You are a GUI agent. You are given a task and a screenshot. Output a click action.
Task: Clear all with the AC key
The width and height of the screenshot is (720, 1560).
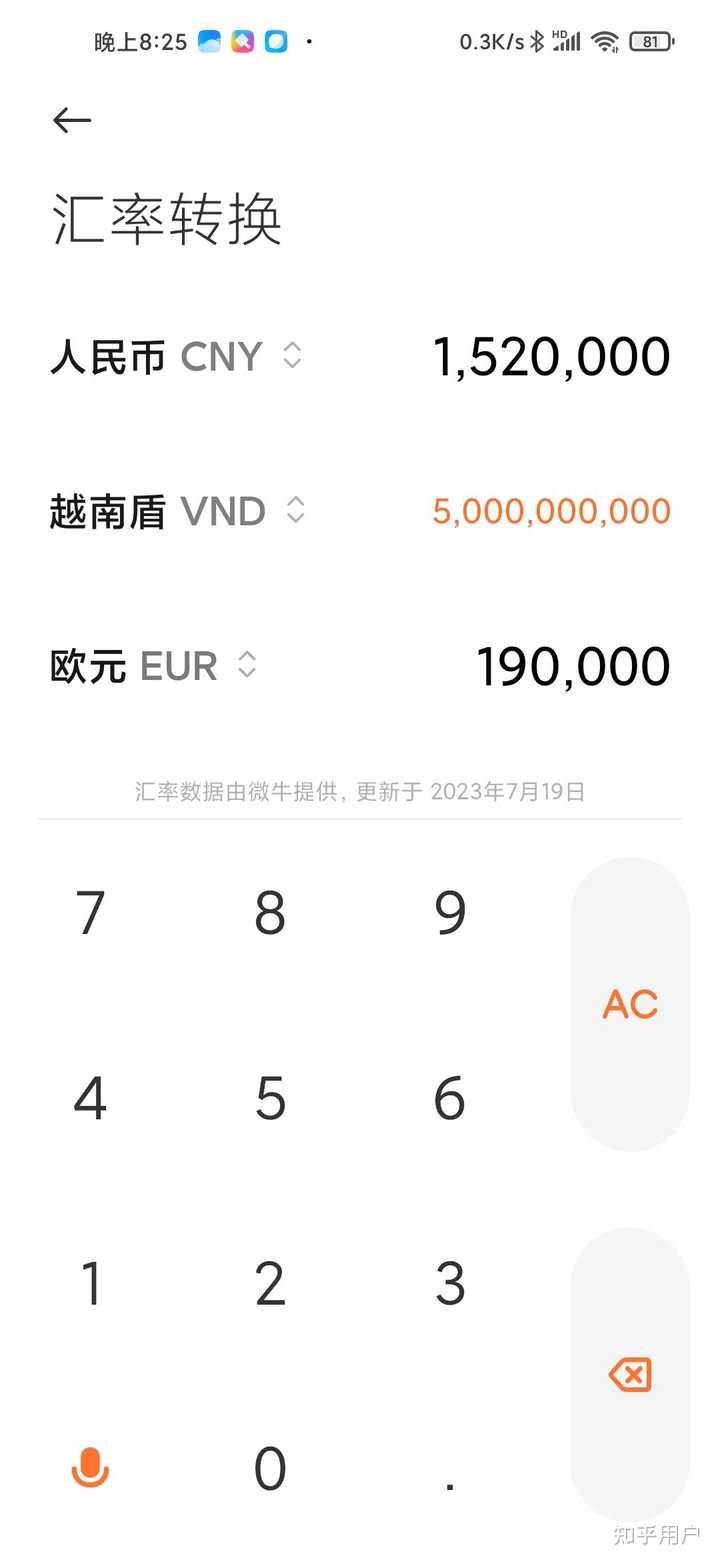tap(630, 1004)
